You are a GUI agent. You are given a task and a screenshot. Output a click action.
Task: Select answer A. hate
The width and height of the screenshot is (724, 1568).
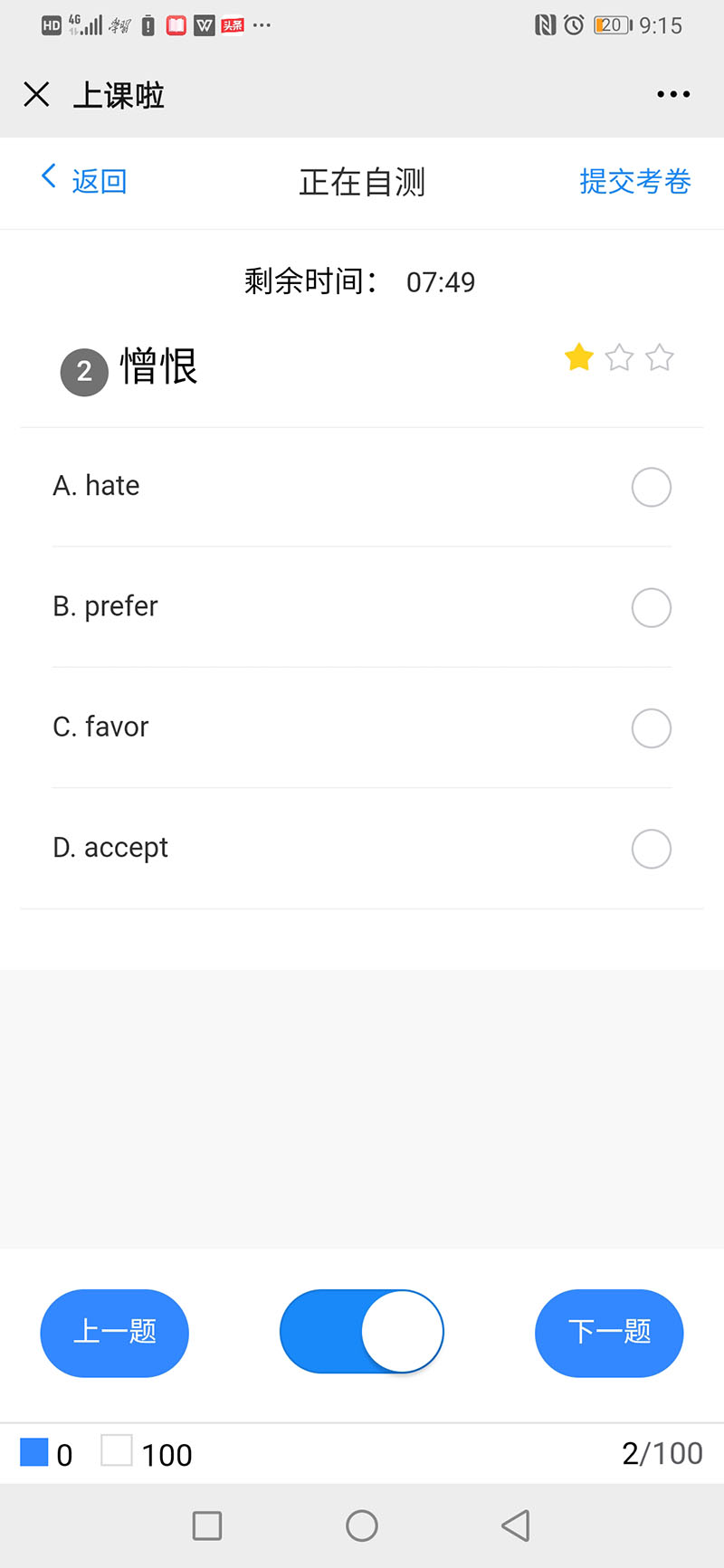coord(651,487)
